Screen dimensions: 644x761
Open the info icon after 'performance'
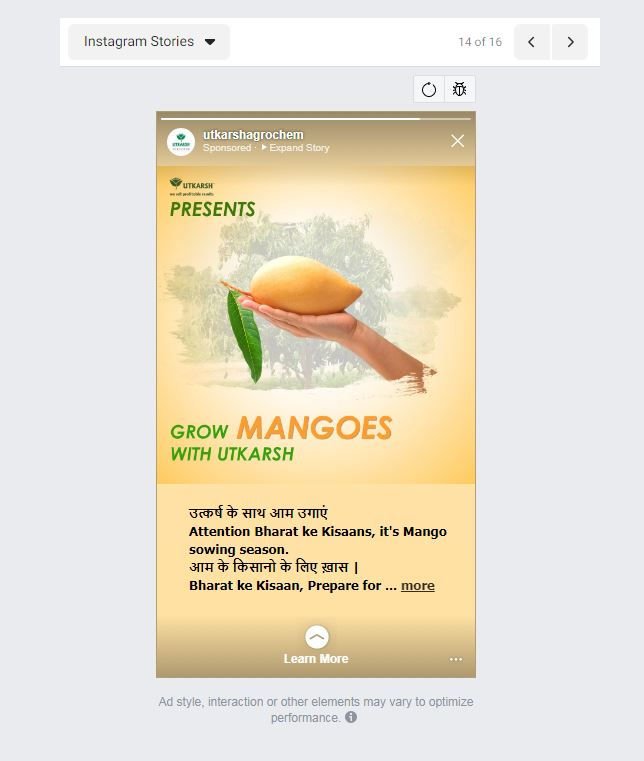point(351,717)
